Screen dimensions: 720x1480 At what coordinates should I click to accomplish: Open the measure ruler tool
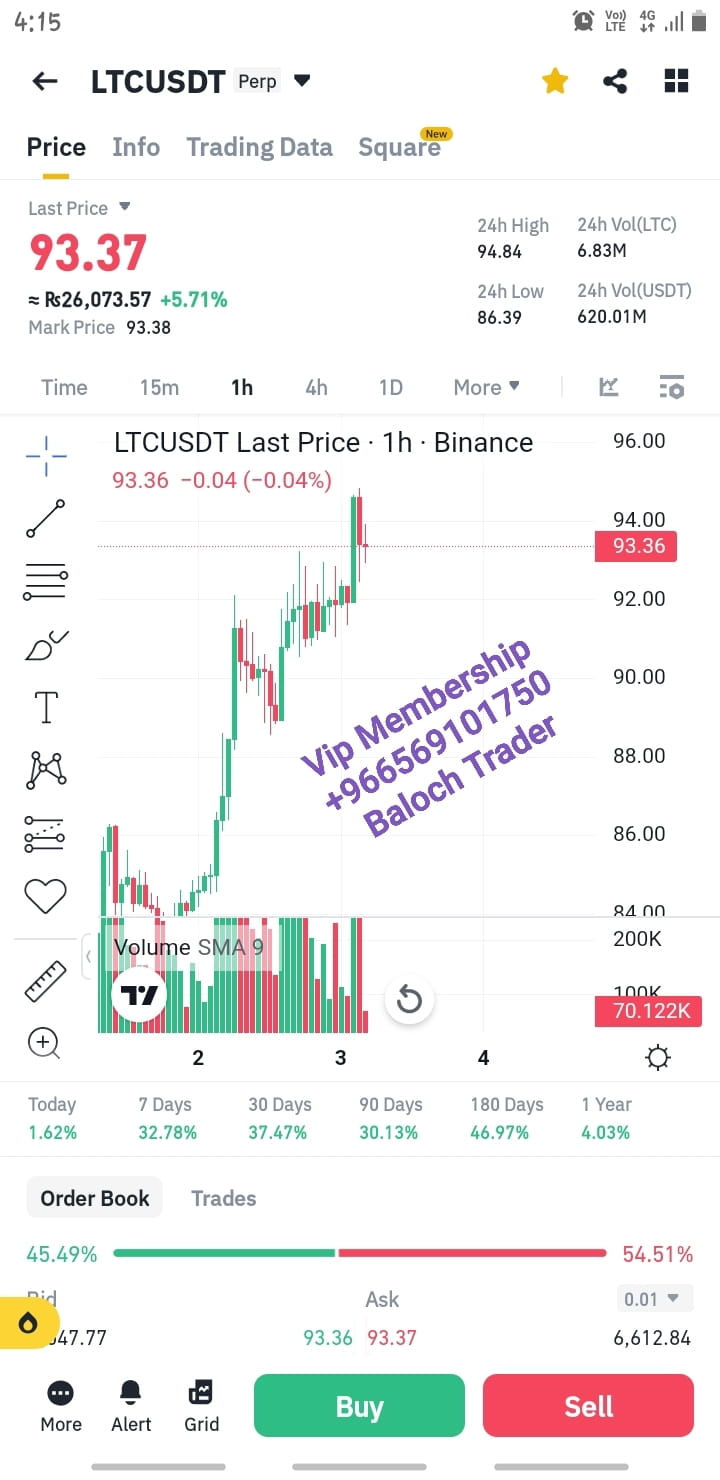coord(44,979)
